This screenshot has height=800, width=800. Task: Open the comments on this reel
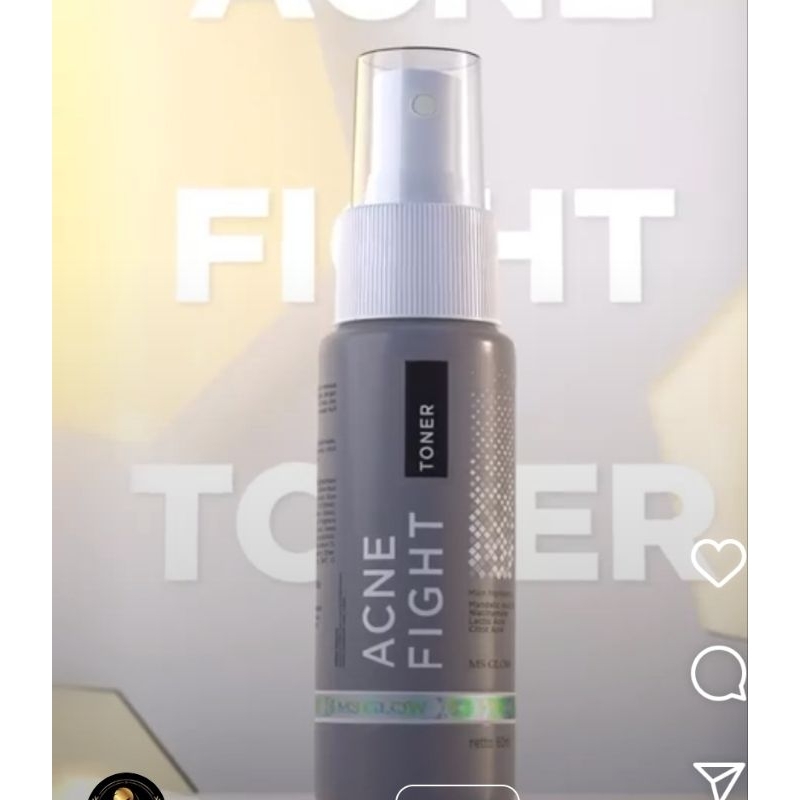point(718,673)
